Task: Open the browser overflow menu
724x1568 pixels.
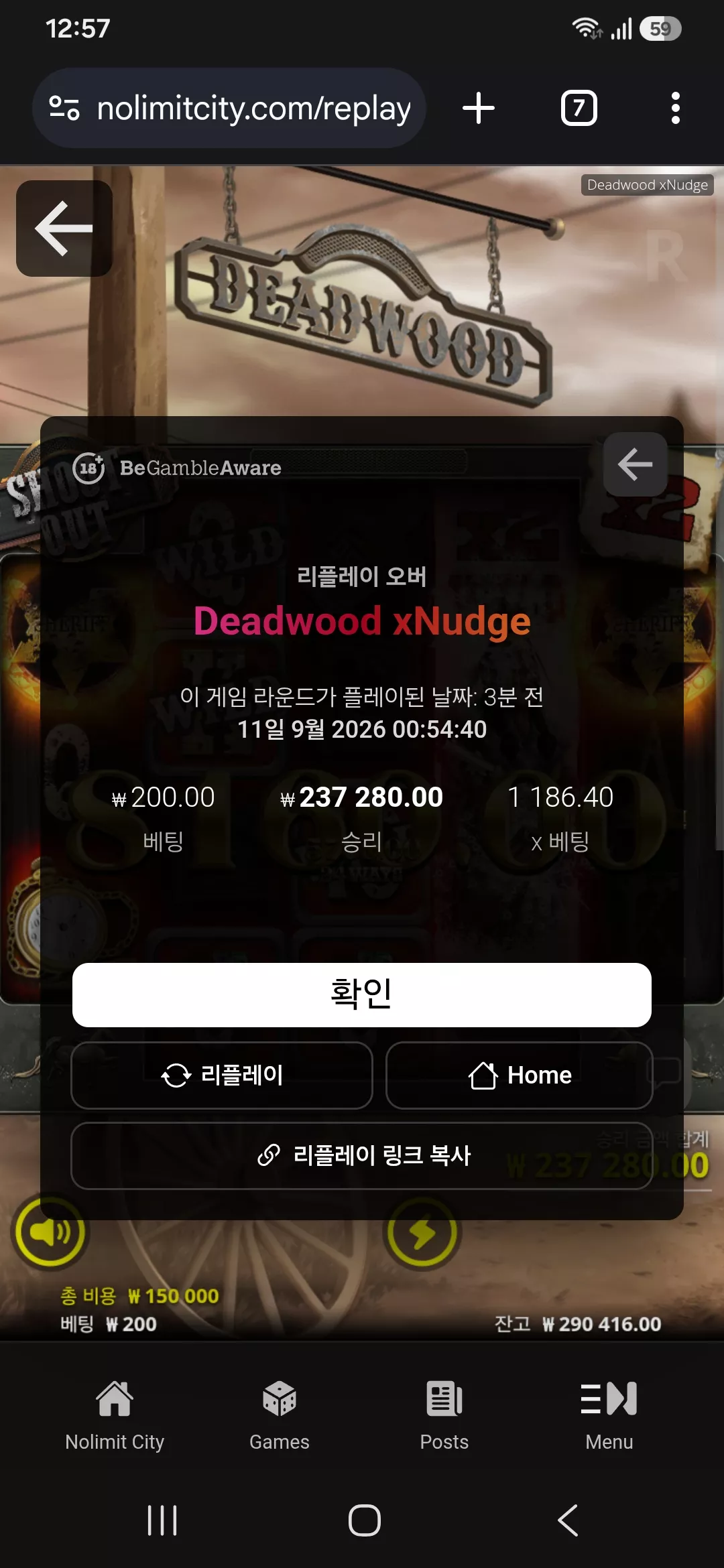Action: click(x=676, y=108)
